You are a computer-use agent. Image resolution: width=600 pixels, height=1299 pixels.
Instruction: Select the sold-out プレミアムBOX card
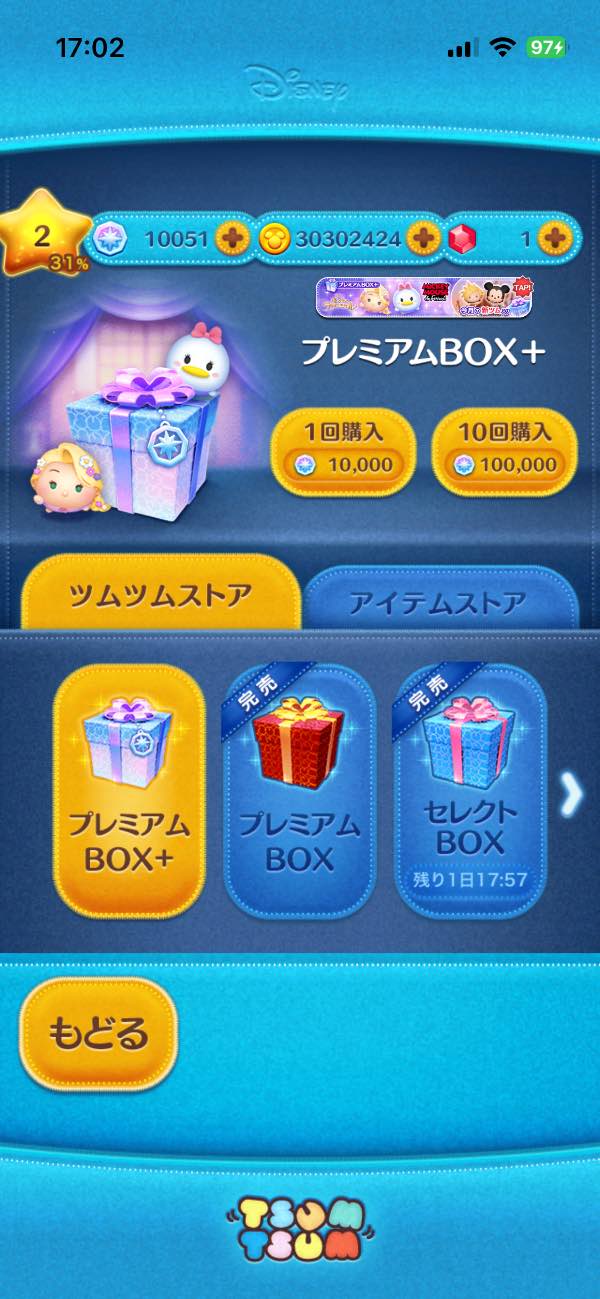(x=298, y=790)
